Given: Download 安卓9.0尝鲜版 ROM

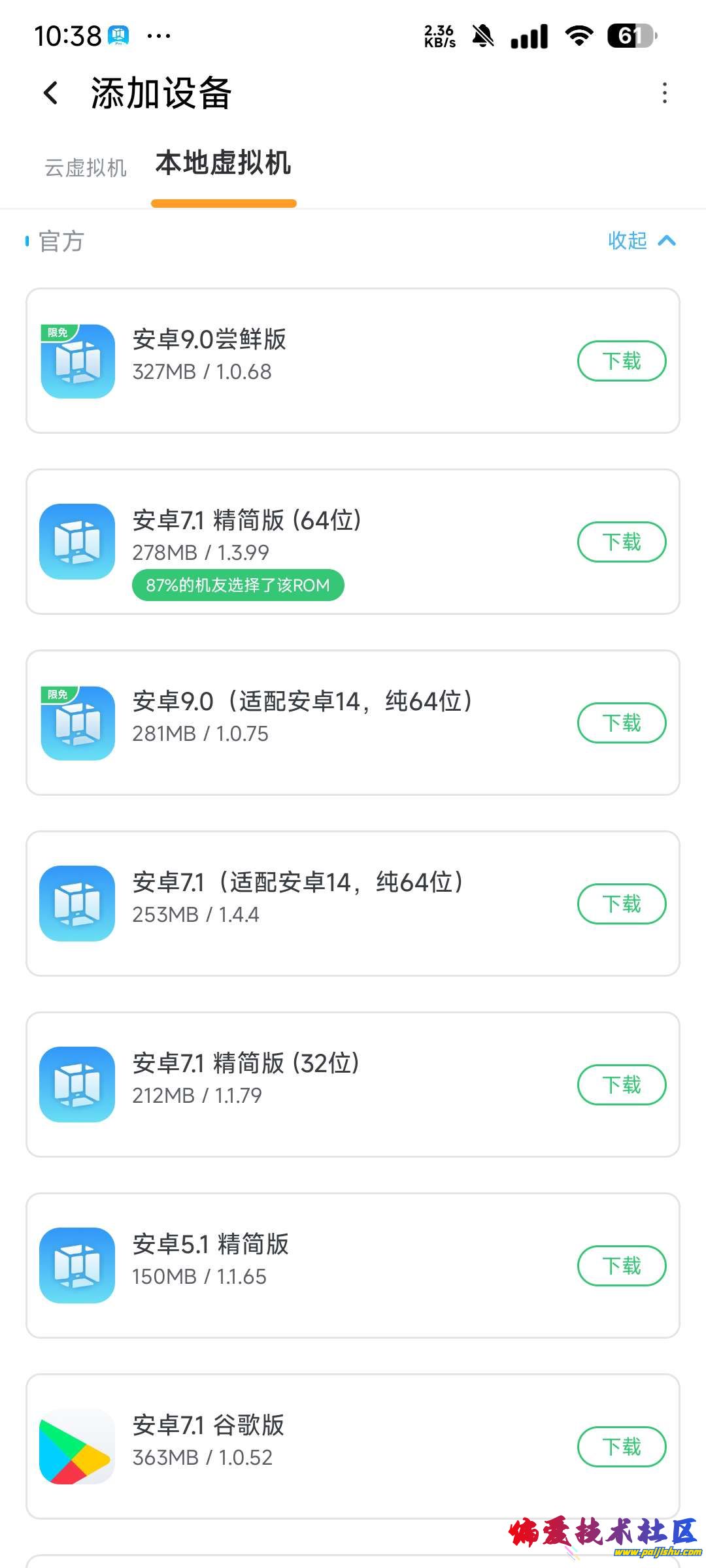Looking at the screenshot, I should click(x=621, y=361).
